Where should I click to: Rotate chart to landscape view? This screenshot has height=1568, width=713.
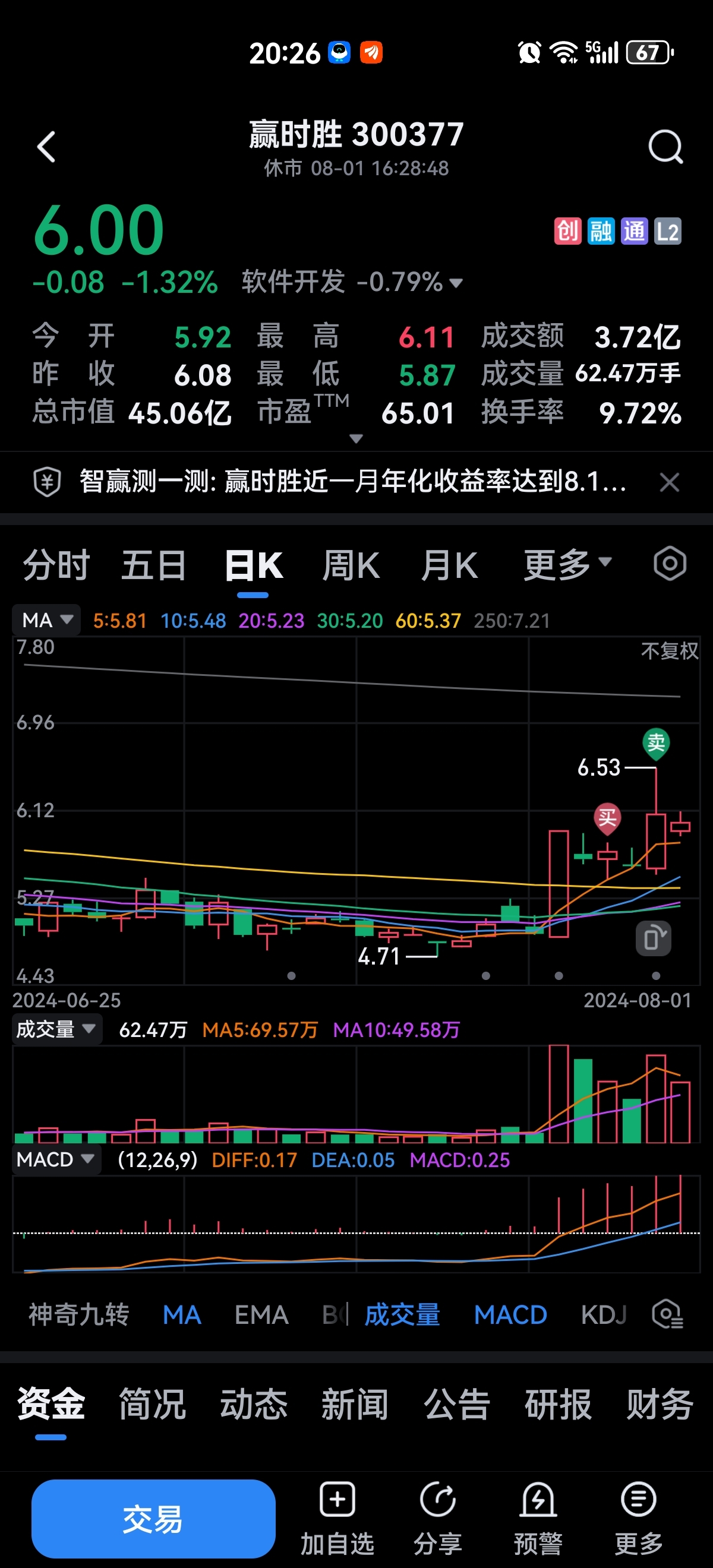654,938
